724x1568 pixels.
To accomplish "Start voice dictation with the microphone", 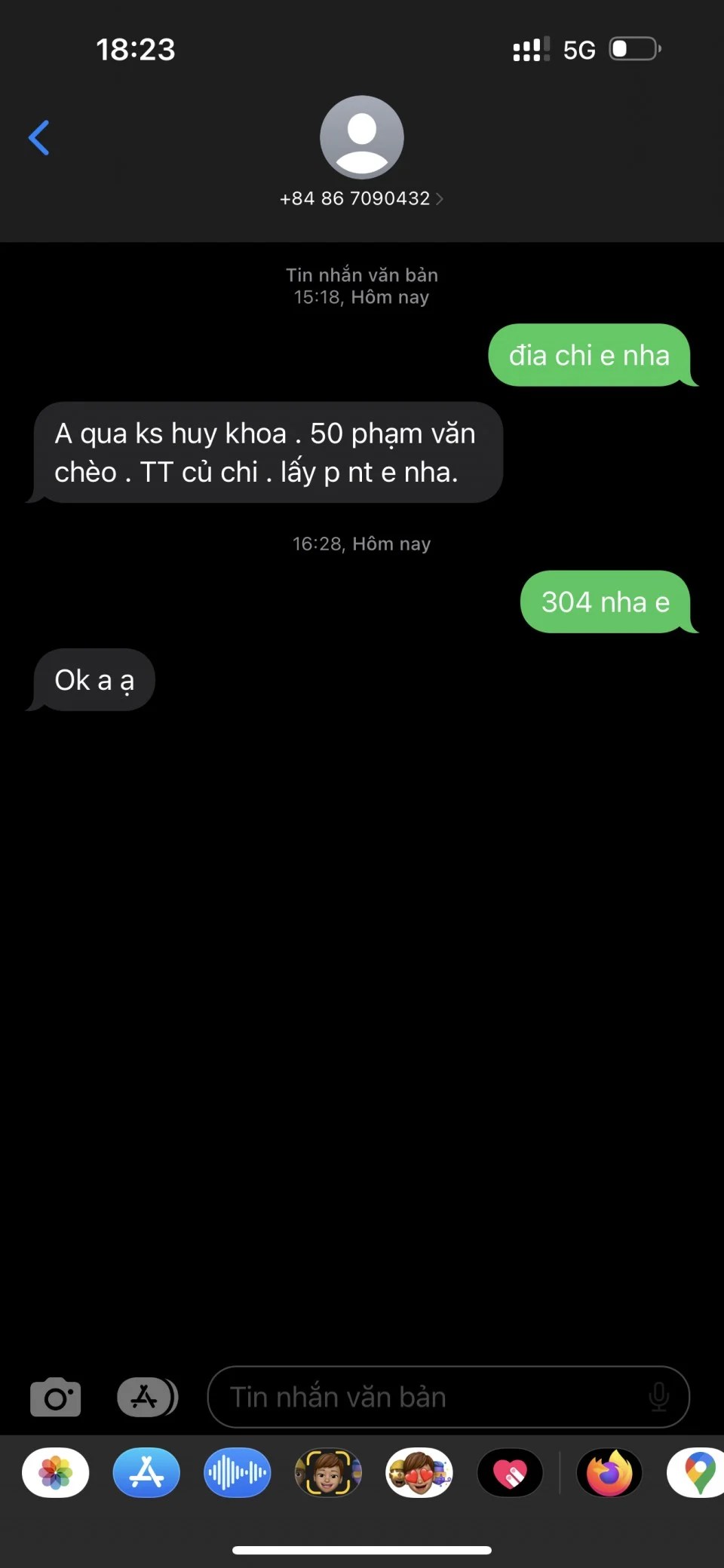I will (658, 1397).
